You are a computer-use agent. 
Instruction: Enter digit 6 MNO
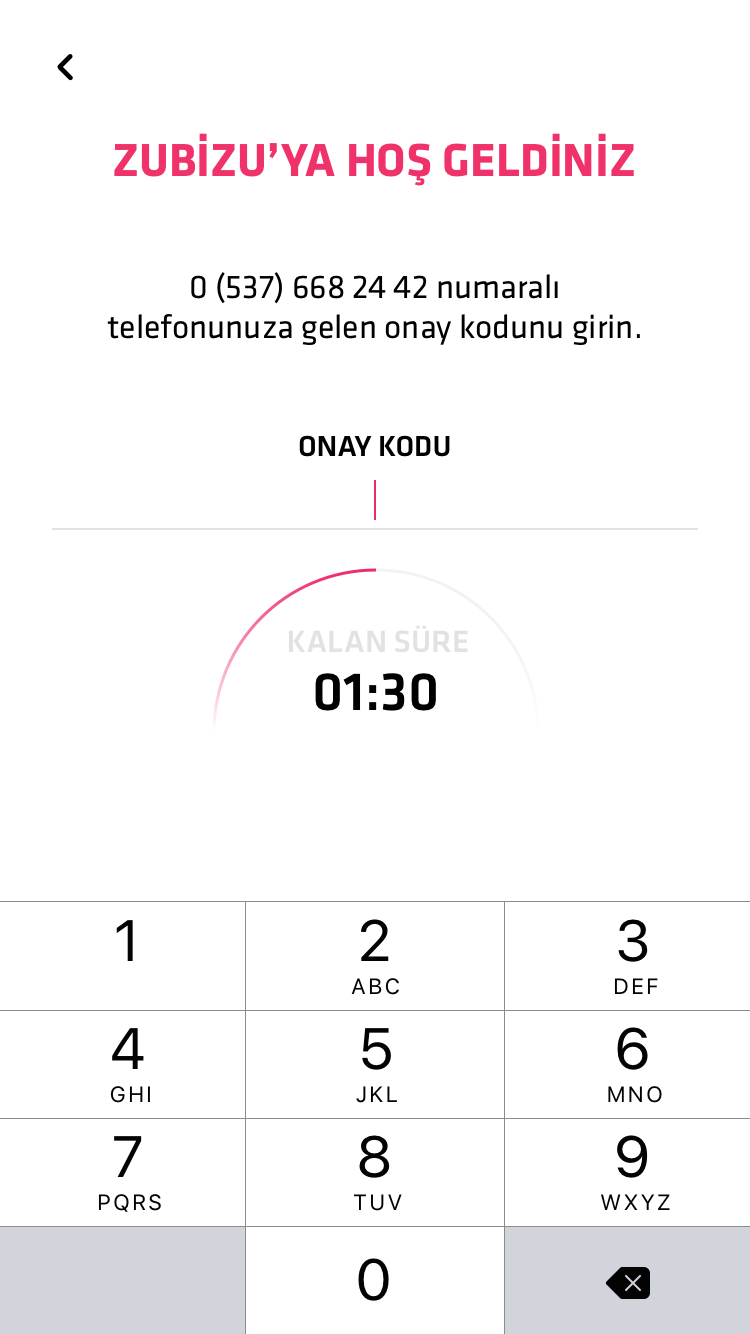click(628, 1065)
